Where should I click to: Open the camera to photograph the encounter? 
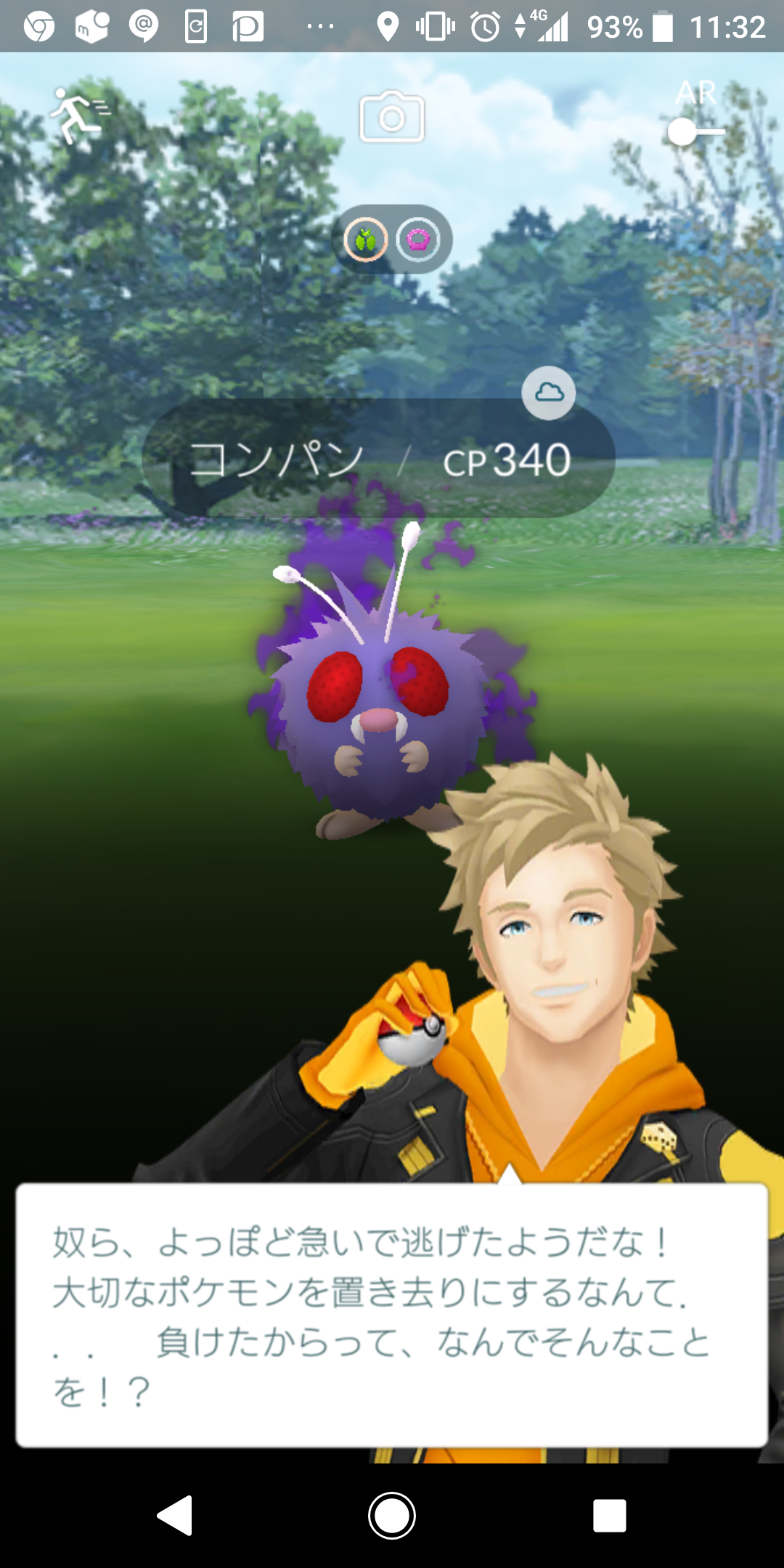392,118
